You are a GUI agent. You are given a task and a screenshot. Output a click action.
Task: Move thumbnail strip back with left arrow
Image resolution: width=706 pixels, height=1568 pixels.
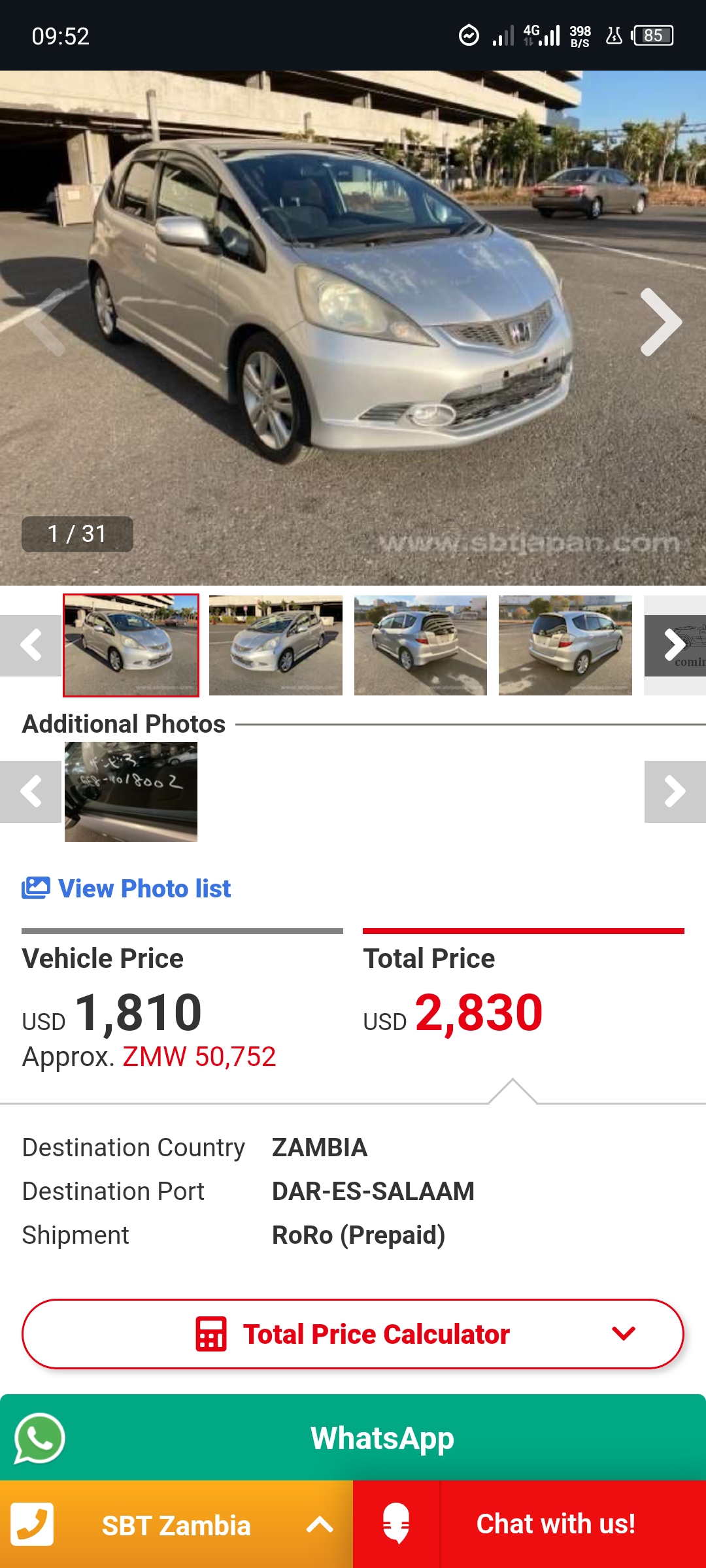coord(31,645)
